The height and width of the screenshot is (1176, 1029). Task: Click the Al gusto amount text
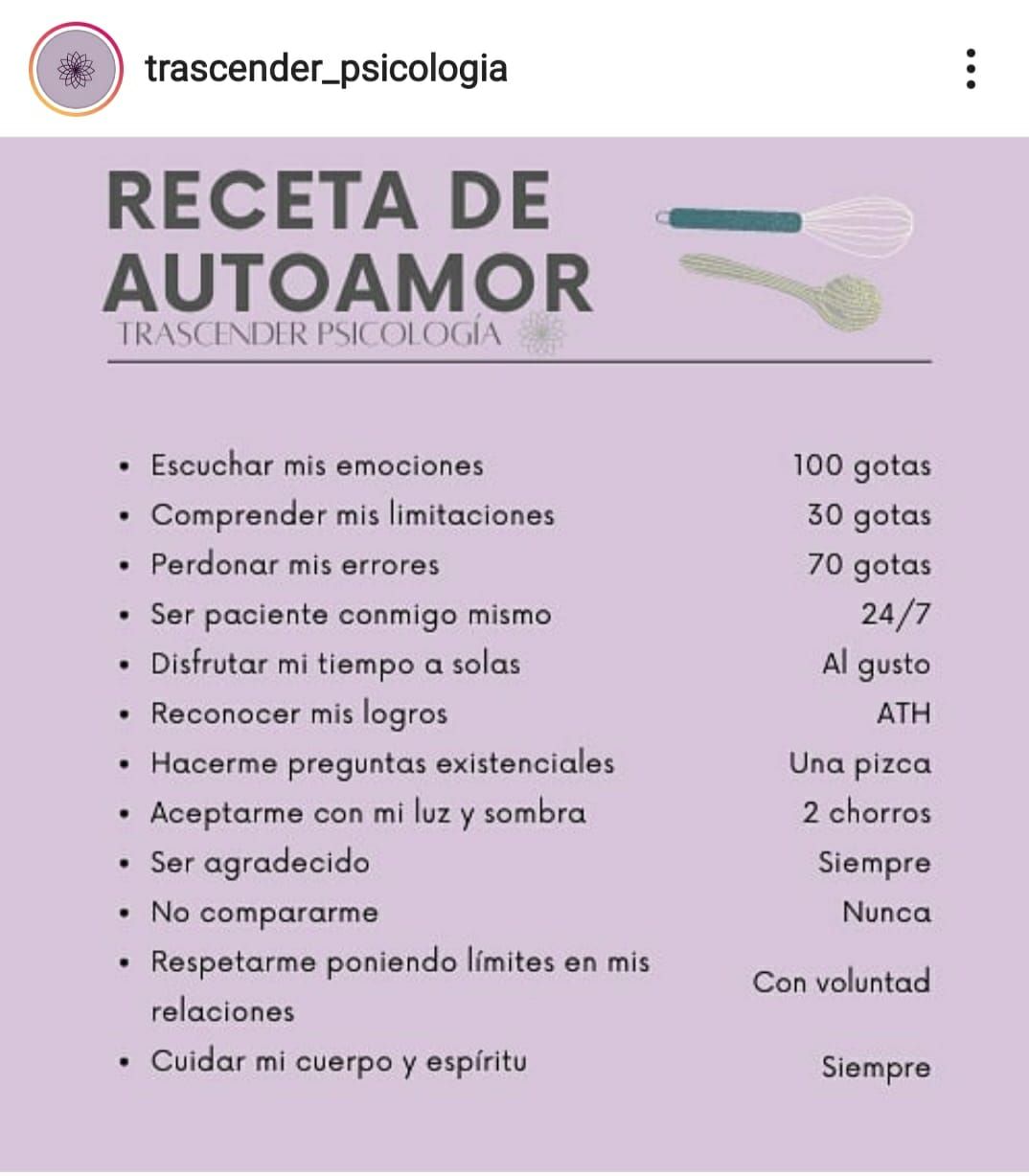point(877,664)
